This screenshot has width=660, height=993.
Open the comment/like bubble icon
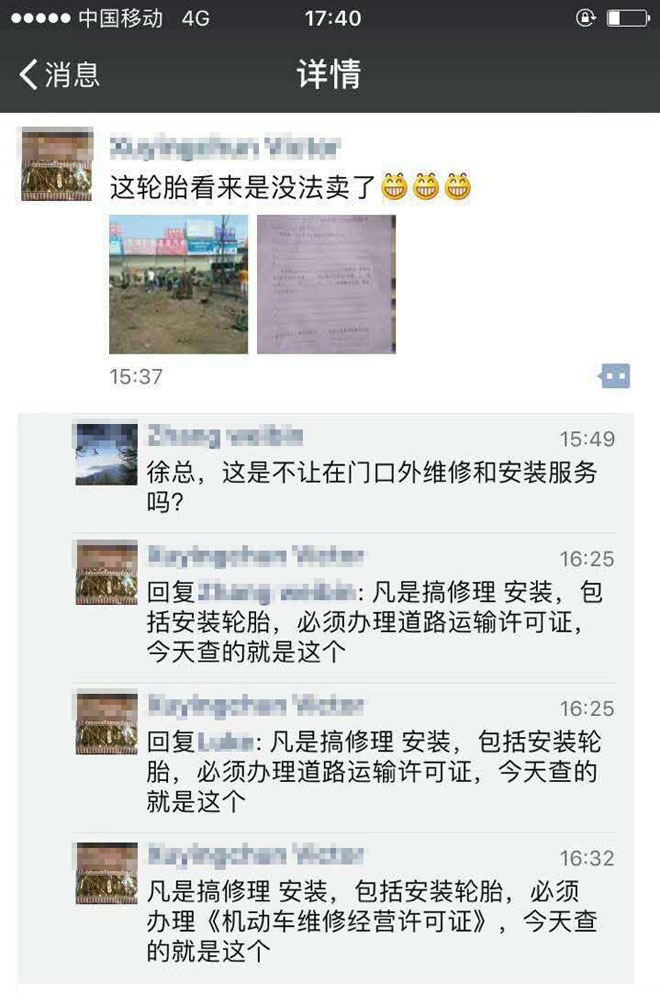(x=614, y=376)
